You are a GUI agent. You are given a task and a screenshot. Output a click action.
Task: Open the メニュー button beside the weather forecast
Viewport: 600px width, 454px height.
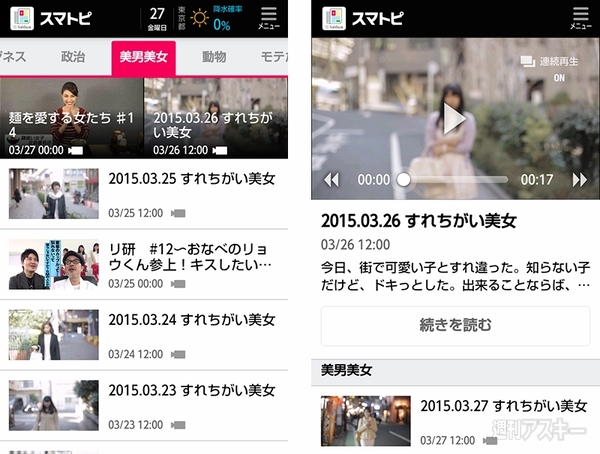pyautogui.click(x=268, y=18)
